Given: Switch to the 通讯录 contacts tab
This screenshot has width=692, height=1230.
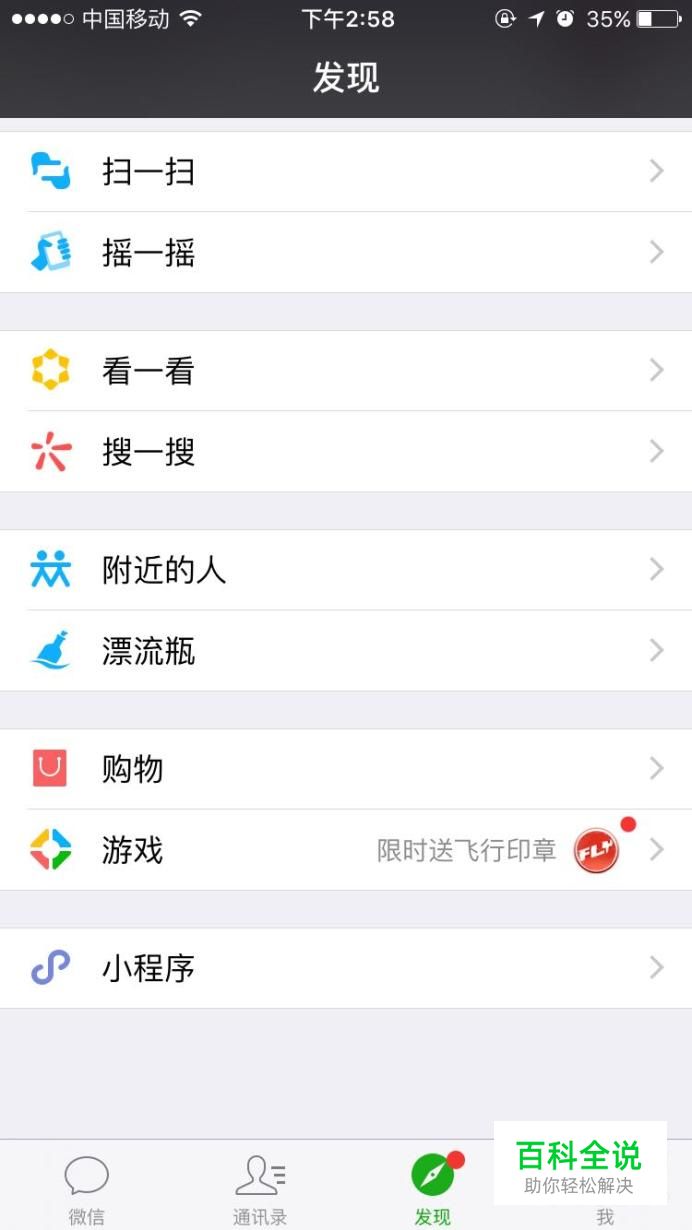Looking at the screenshot, I should click(x=259, y=1188).
